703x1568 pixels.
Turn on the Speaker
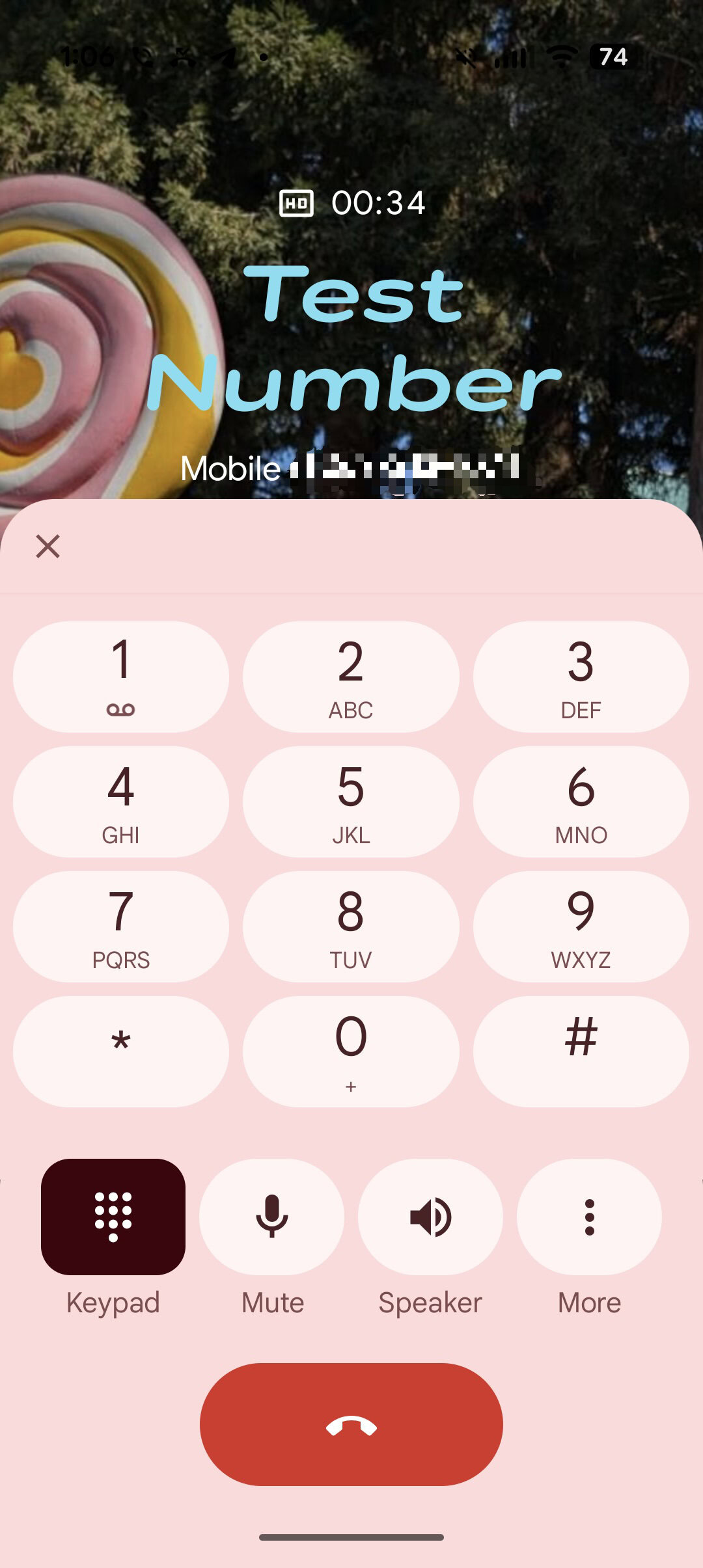(431, 1217)
